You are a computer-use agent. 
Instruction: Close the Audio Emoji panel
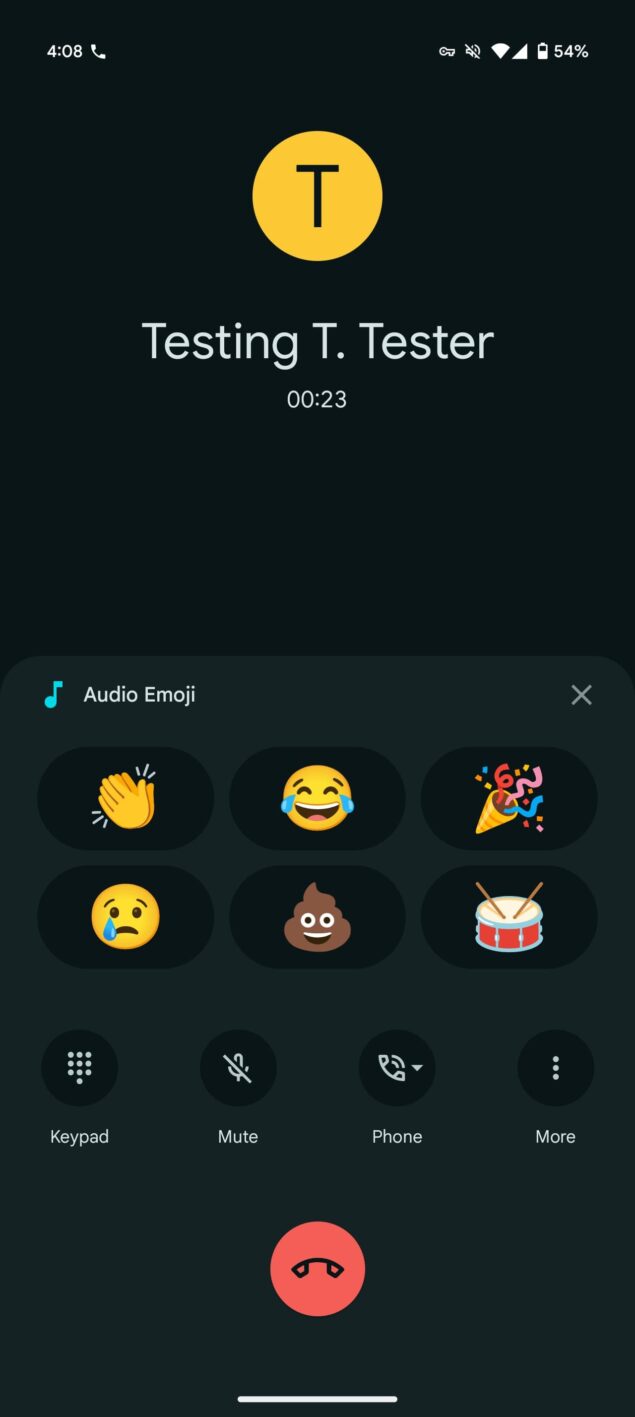click(581, 695)
